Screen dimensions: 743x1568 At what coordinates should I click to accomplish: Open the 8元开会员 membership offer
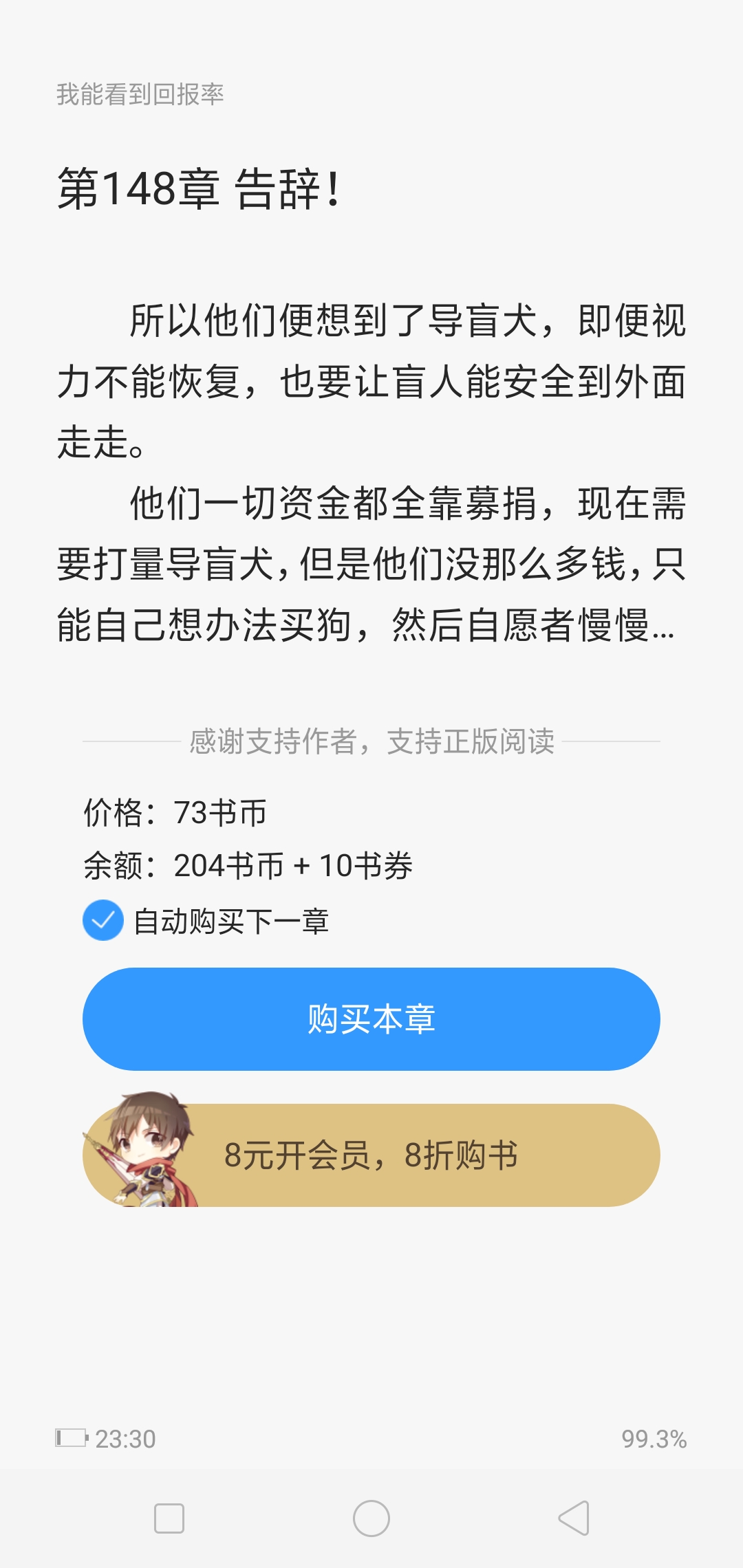[x=371, y=1155]
